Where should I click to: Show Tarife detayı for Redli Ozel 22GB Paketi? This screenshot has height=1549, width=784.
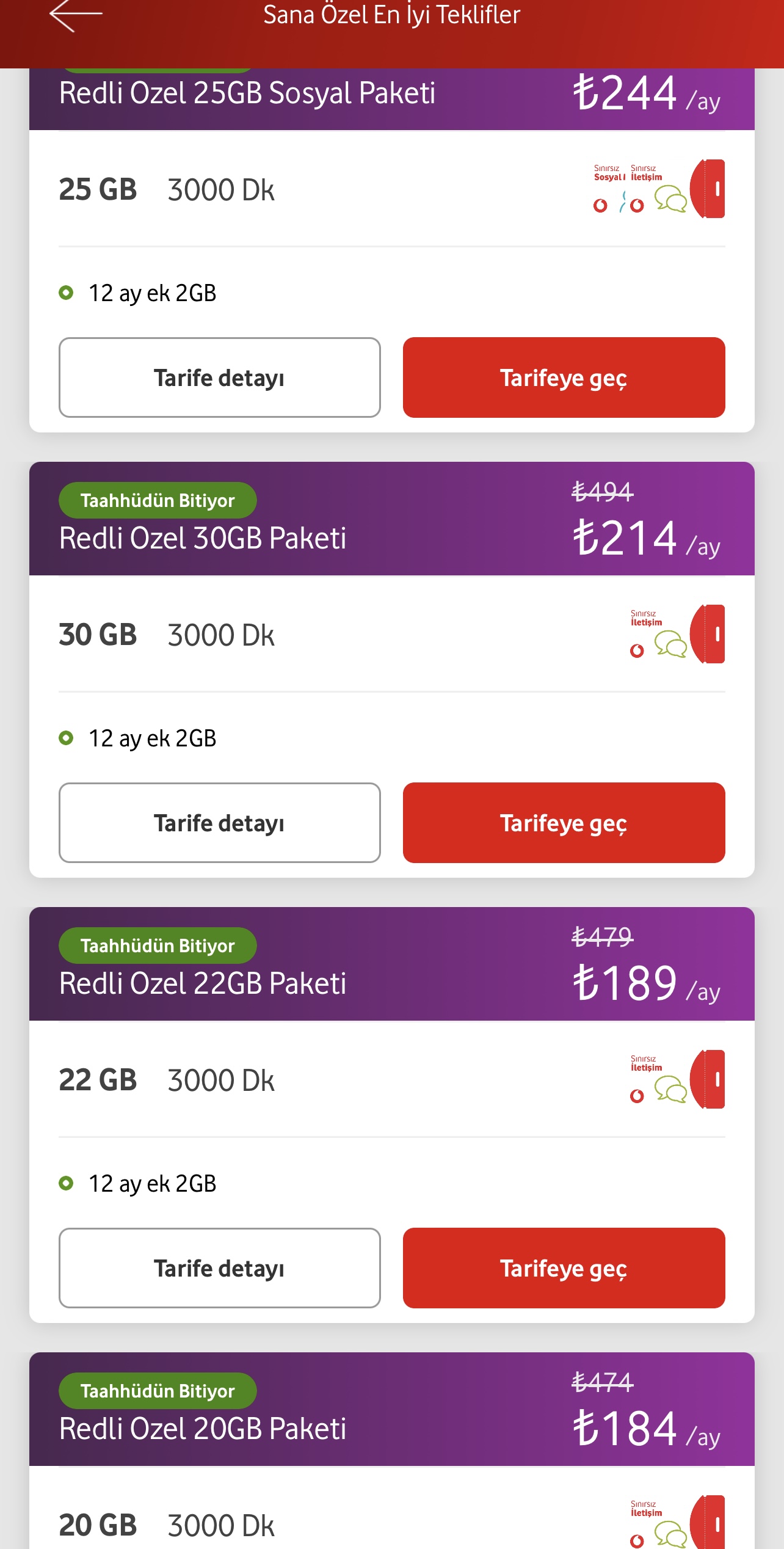pyautogui.click(x=220, y=1268)
